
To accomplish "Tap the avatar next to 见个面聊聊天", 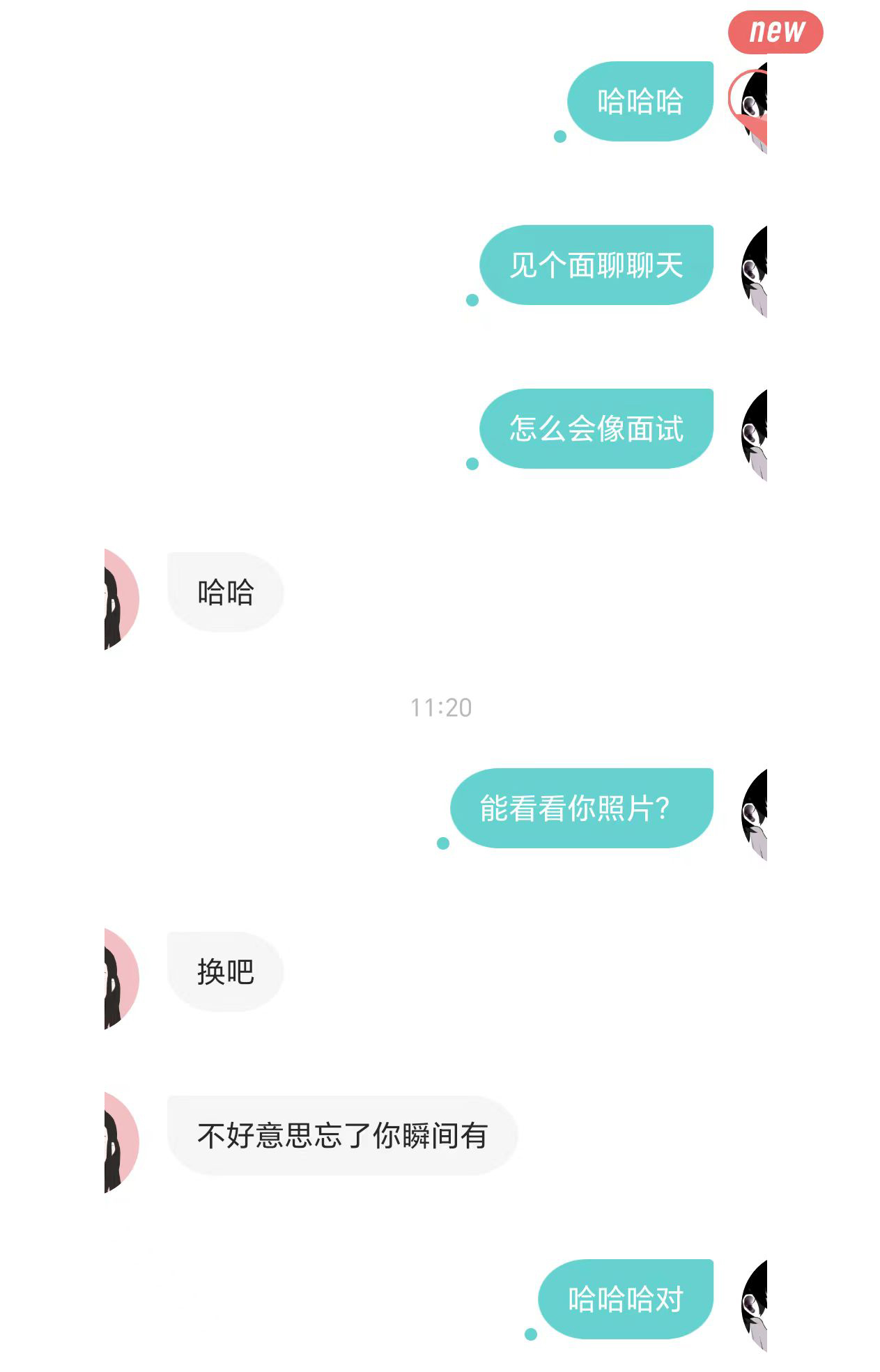I will (x=755, y=272).
